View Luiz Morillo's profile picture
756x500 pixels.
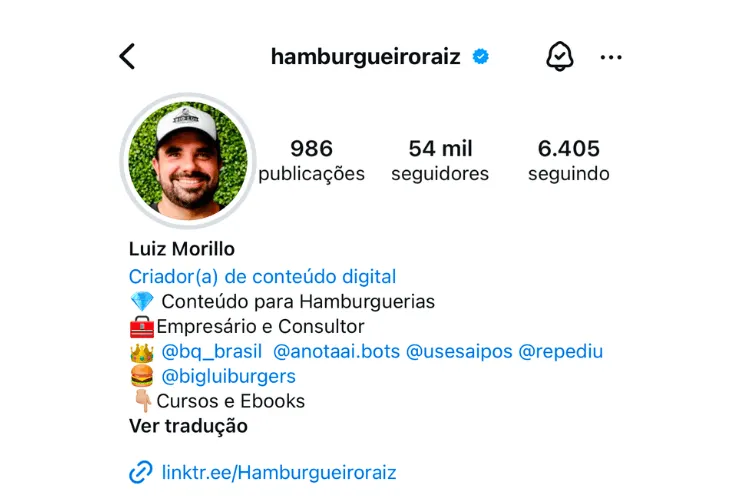(x=188, y=161)
